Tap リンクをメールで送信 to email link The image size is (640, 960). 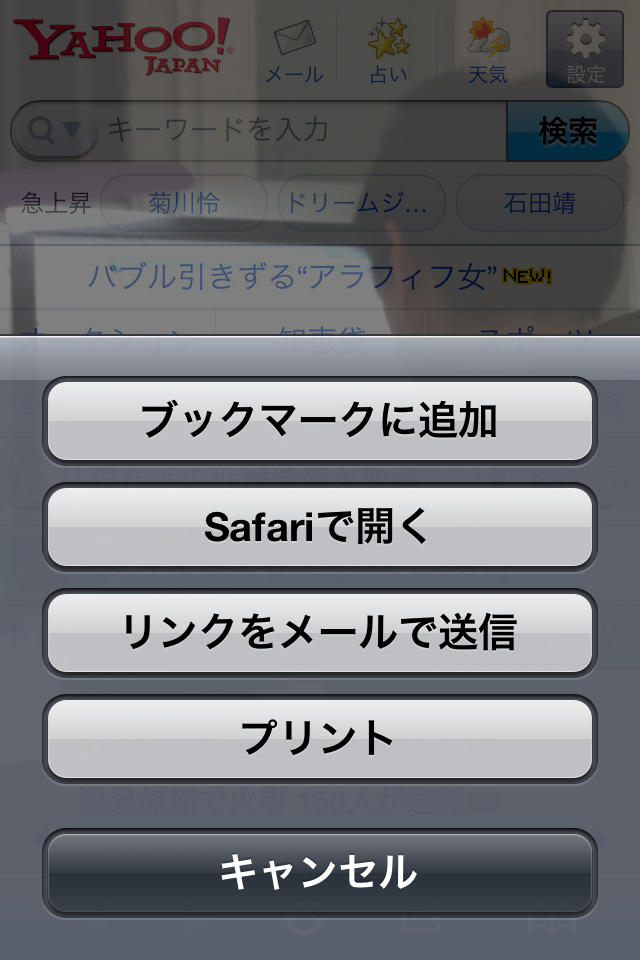pos(319,633)
